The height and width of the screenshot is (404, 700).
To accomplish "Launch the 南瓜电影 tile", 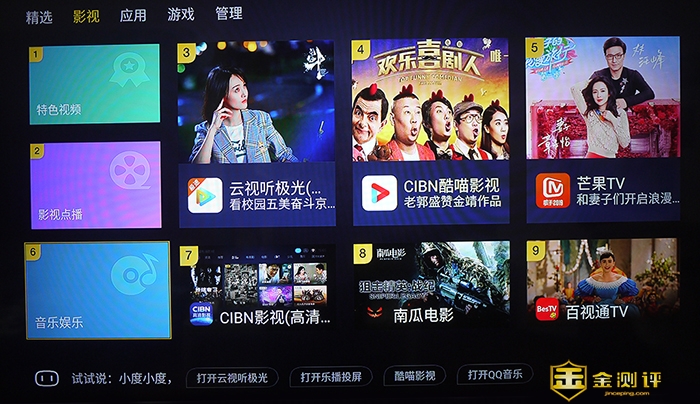I will pos(431,284).
